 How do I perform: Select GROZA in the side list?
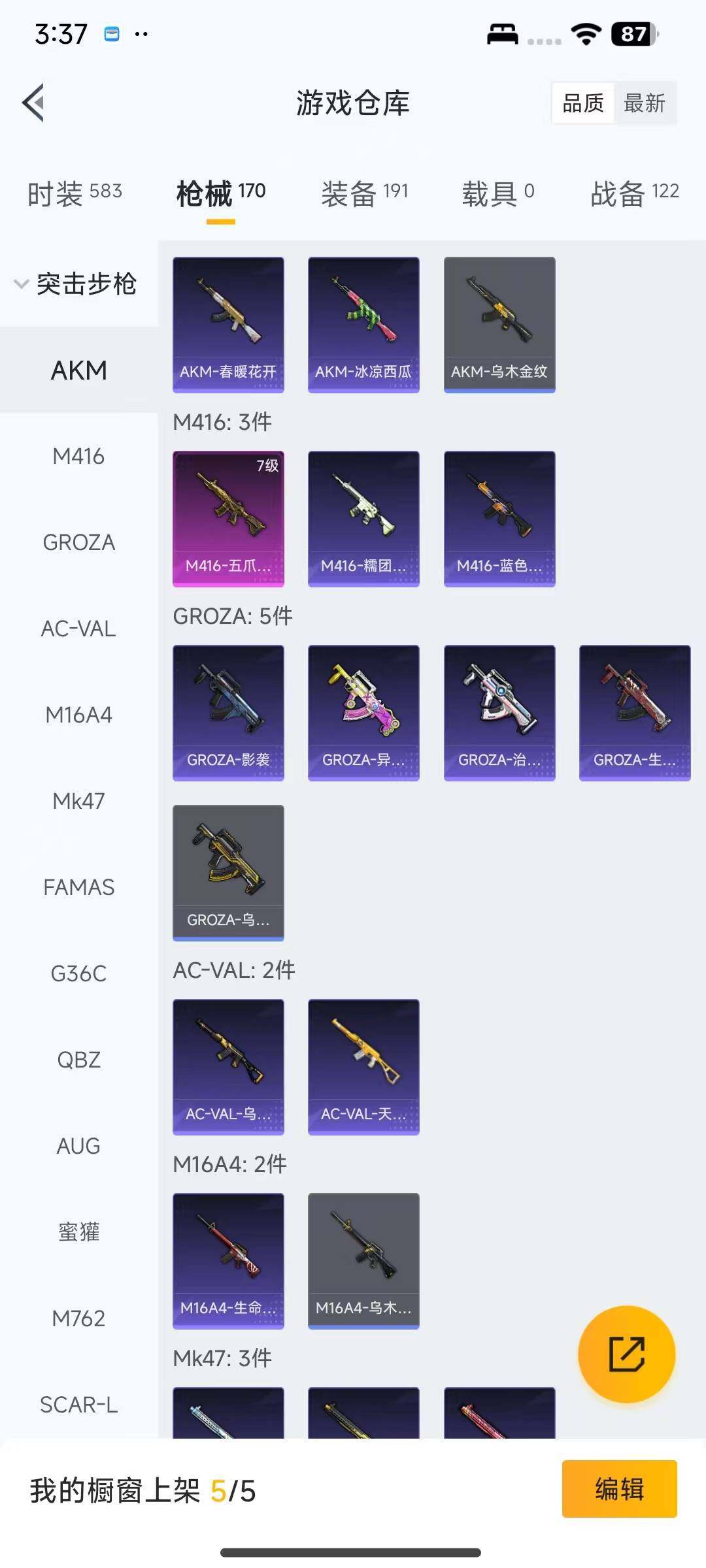click(78, 542)
